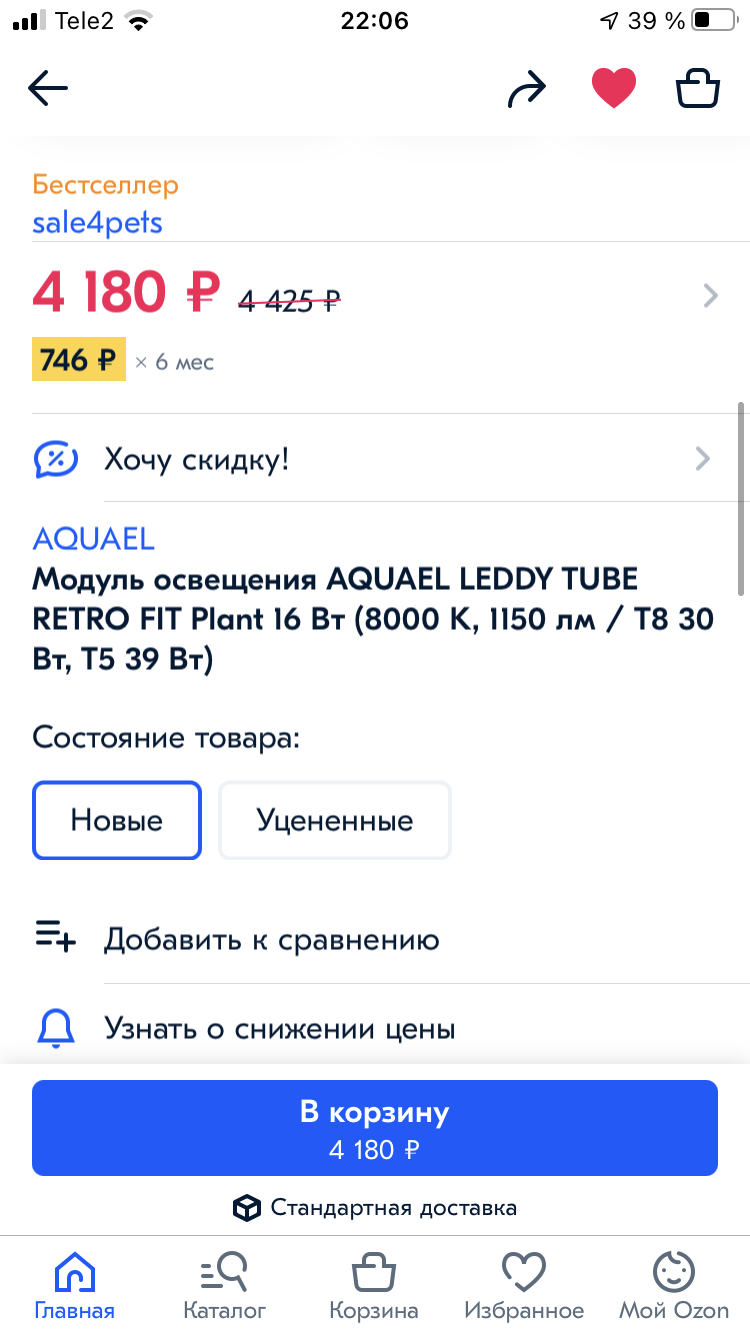The height and width of the screenshot is (1334, 750).
Task: Go back using the top arrow
Action: click(x=48, y=89)
